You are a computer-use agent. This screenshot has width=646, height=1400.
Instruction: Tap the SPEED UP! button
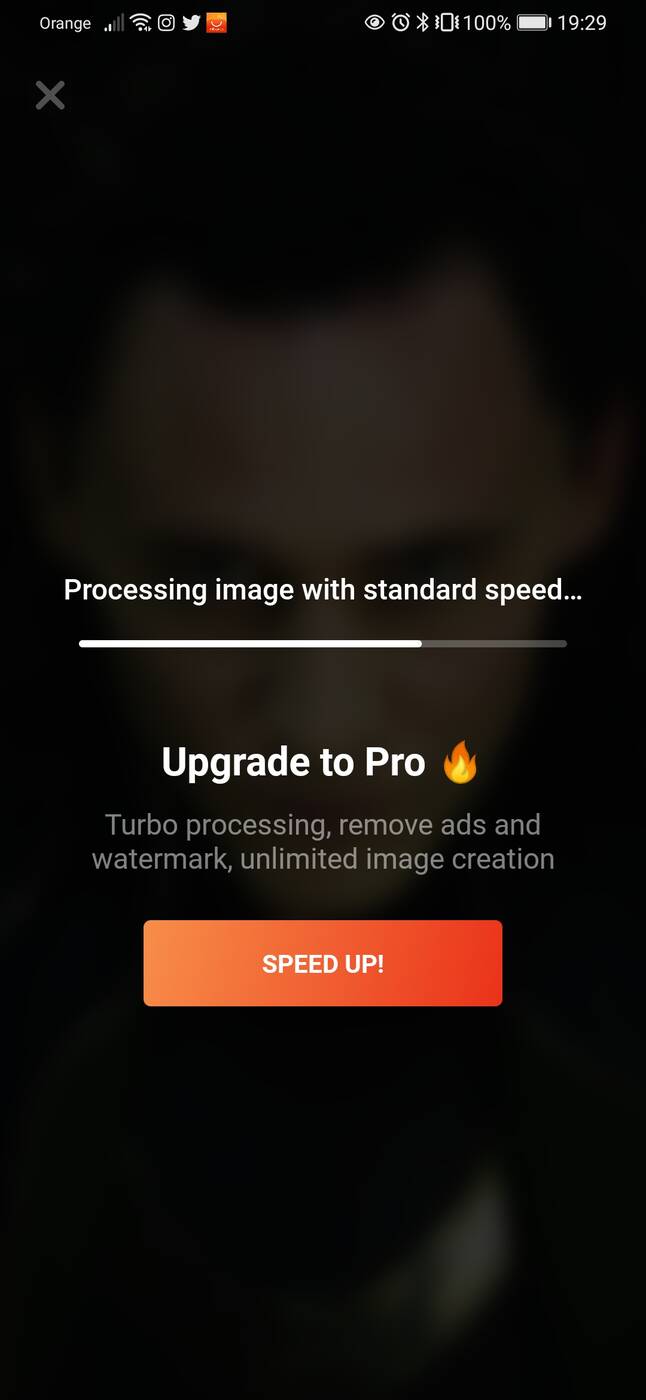tap(322, 963)
